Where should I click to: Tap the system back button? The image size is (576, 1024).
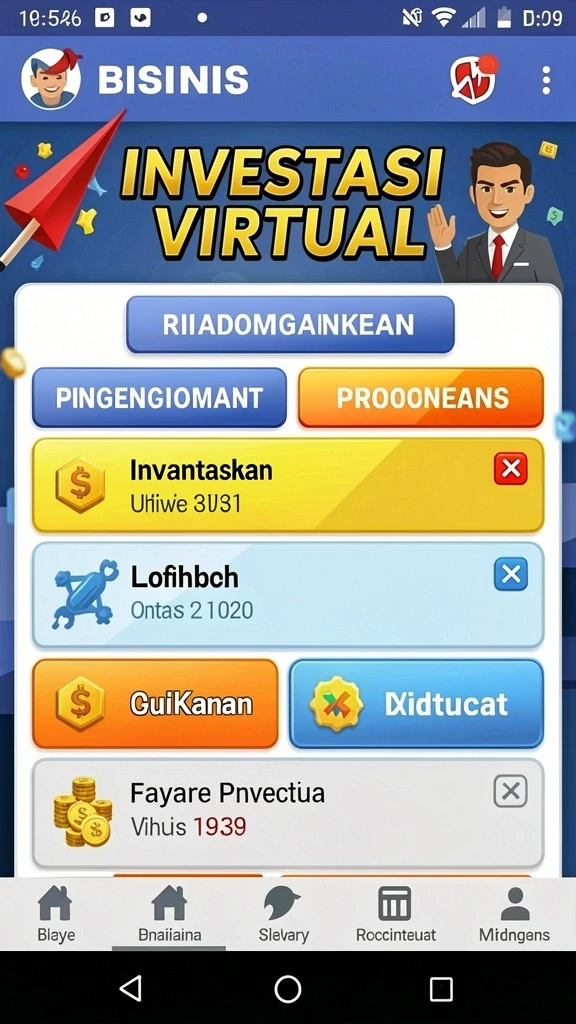pyautogui.click(x=132, y=988)
